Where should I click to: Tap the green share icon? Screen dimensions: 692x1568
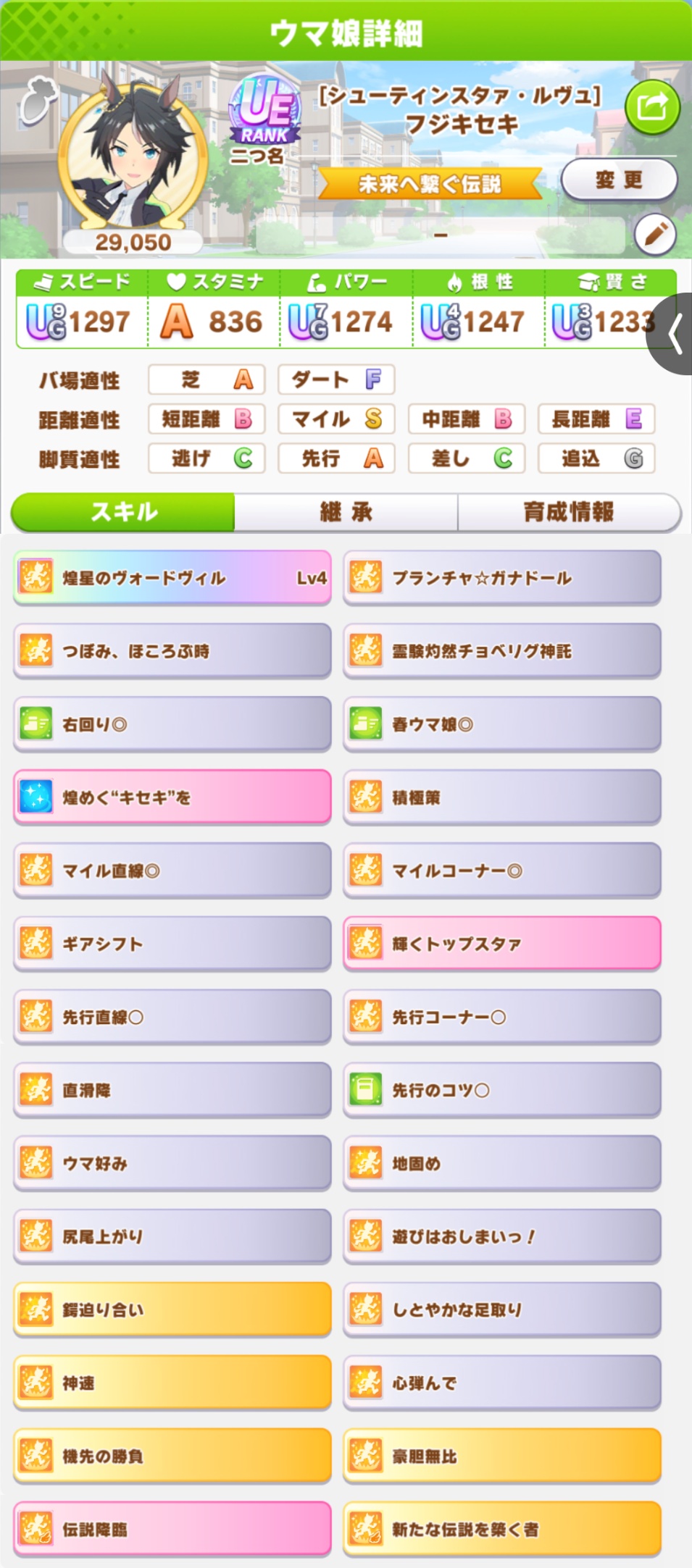point(652,108)
